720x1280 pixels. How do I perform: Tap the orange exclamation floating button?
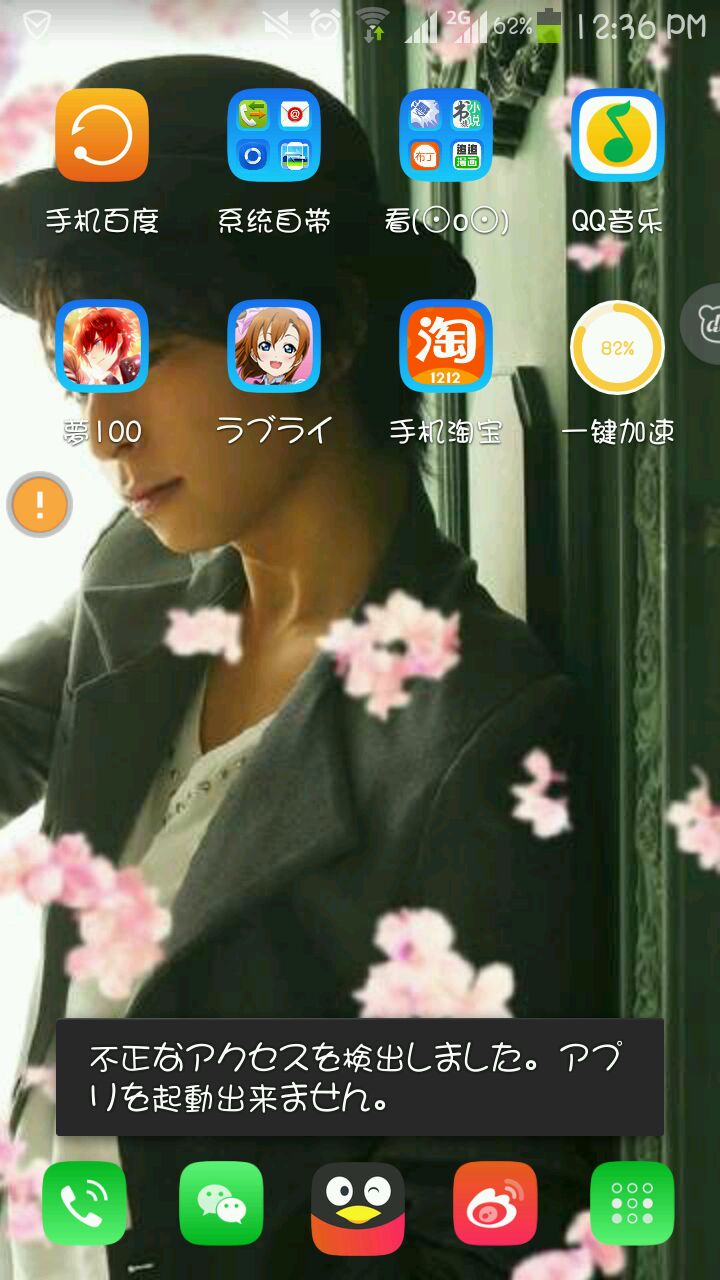click(x=40, y=505)
